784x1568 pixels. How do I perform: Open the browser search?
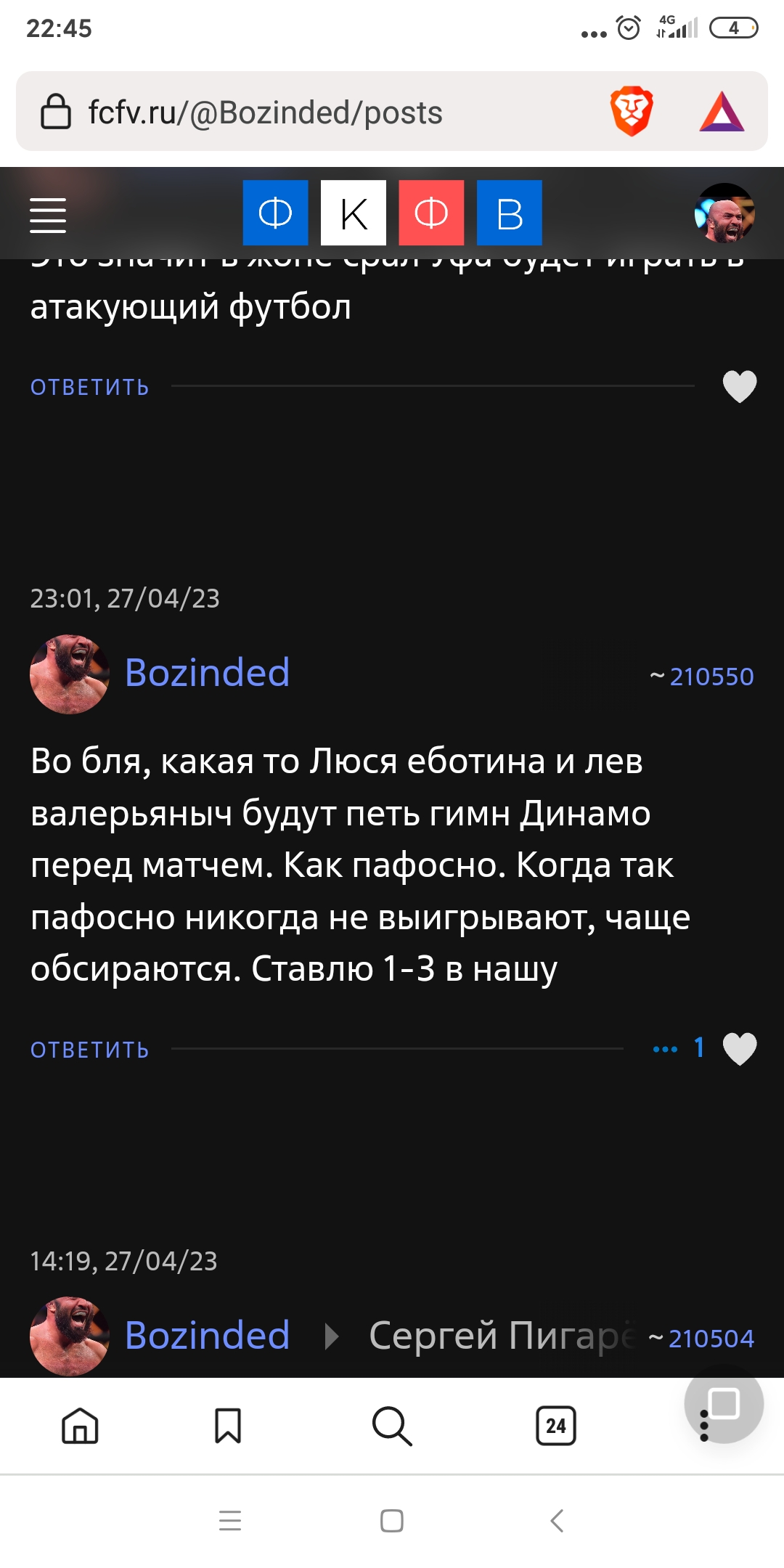point(392,1426)
